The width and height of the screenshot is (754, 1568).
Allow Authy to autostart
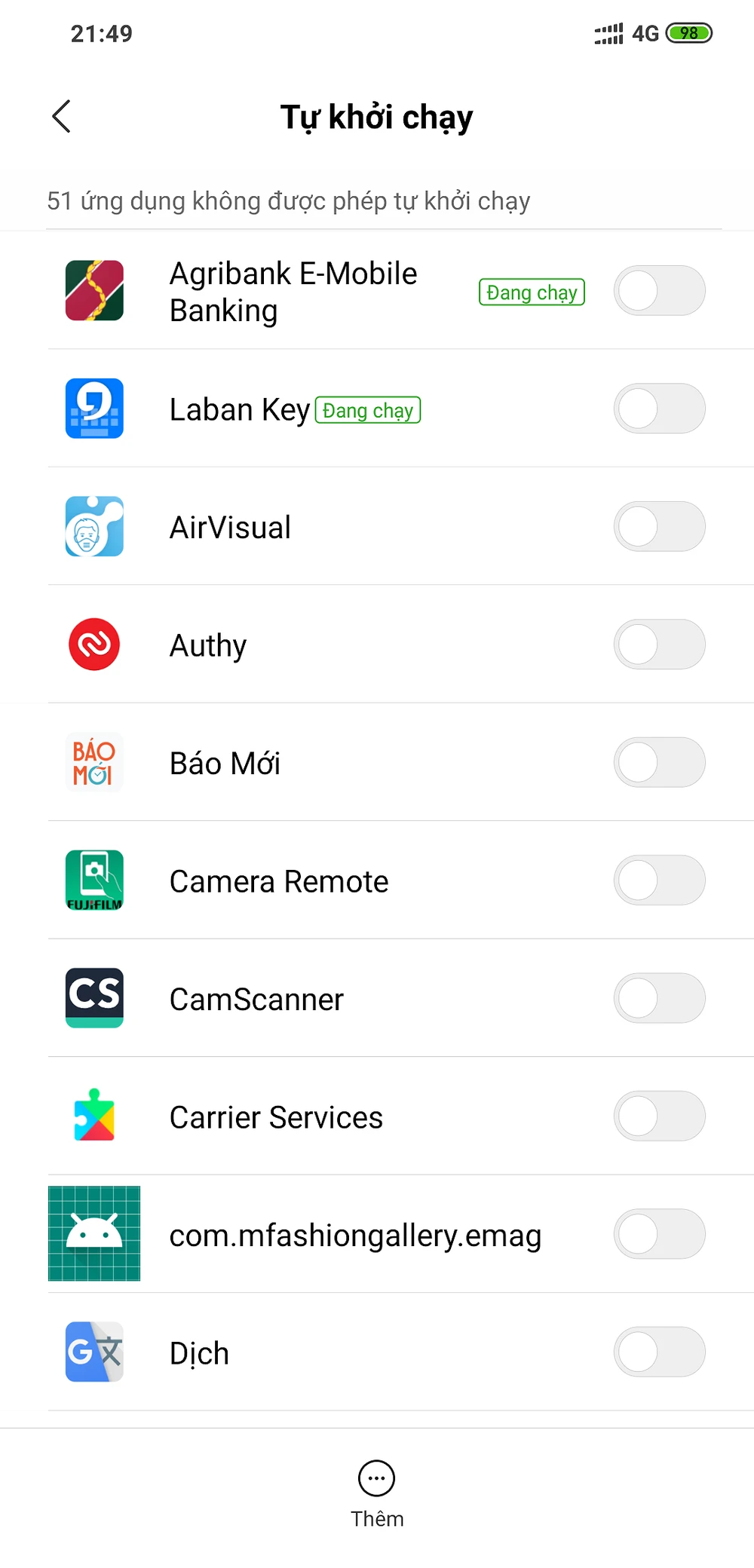click(659, 645)
